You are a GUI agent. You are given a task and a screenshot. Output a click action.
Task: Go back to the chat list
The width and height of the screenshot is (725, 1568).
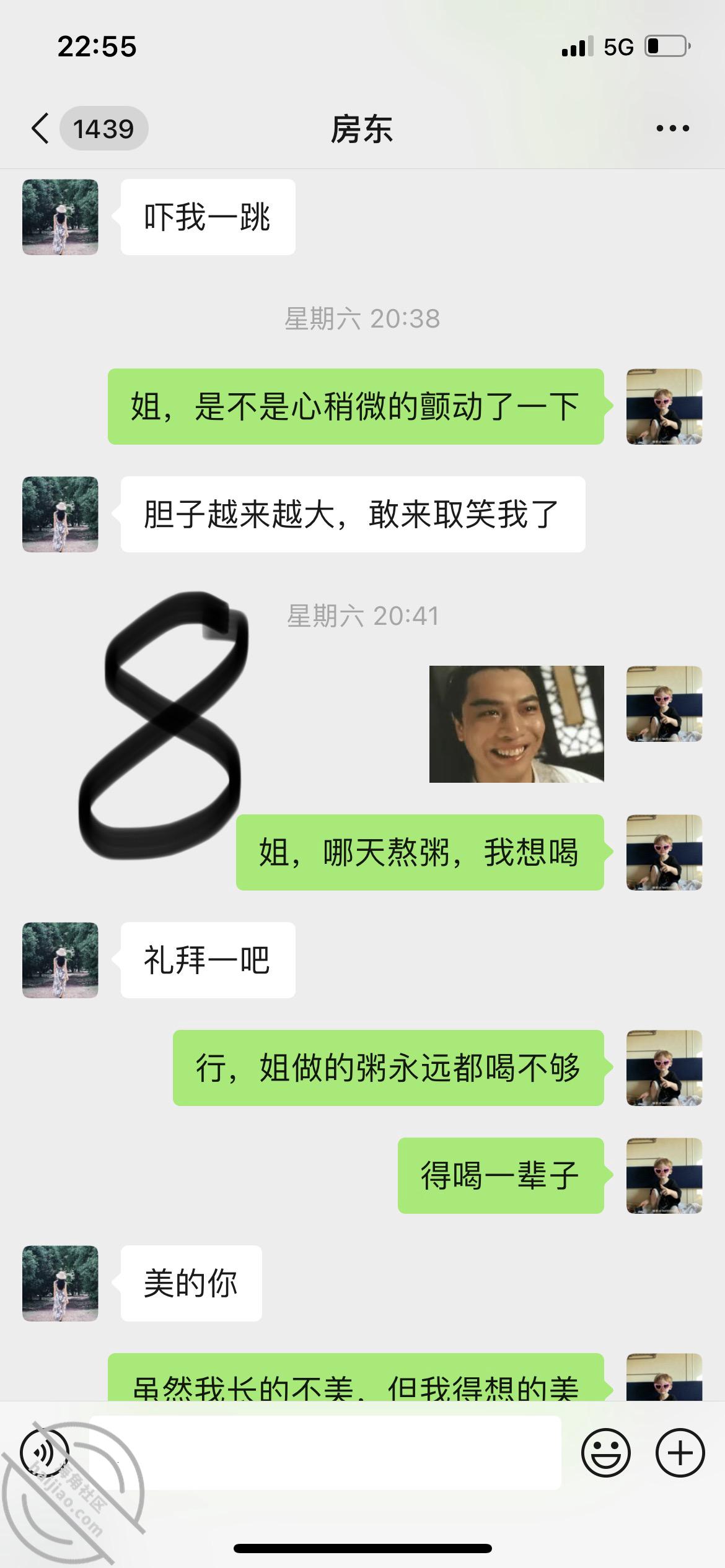click(x=41, y=129)
